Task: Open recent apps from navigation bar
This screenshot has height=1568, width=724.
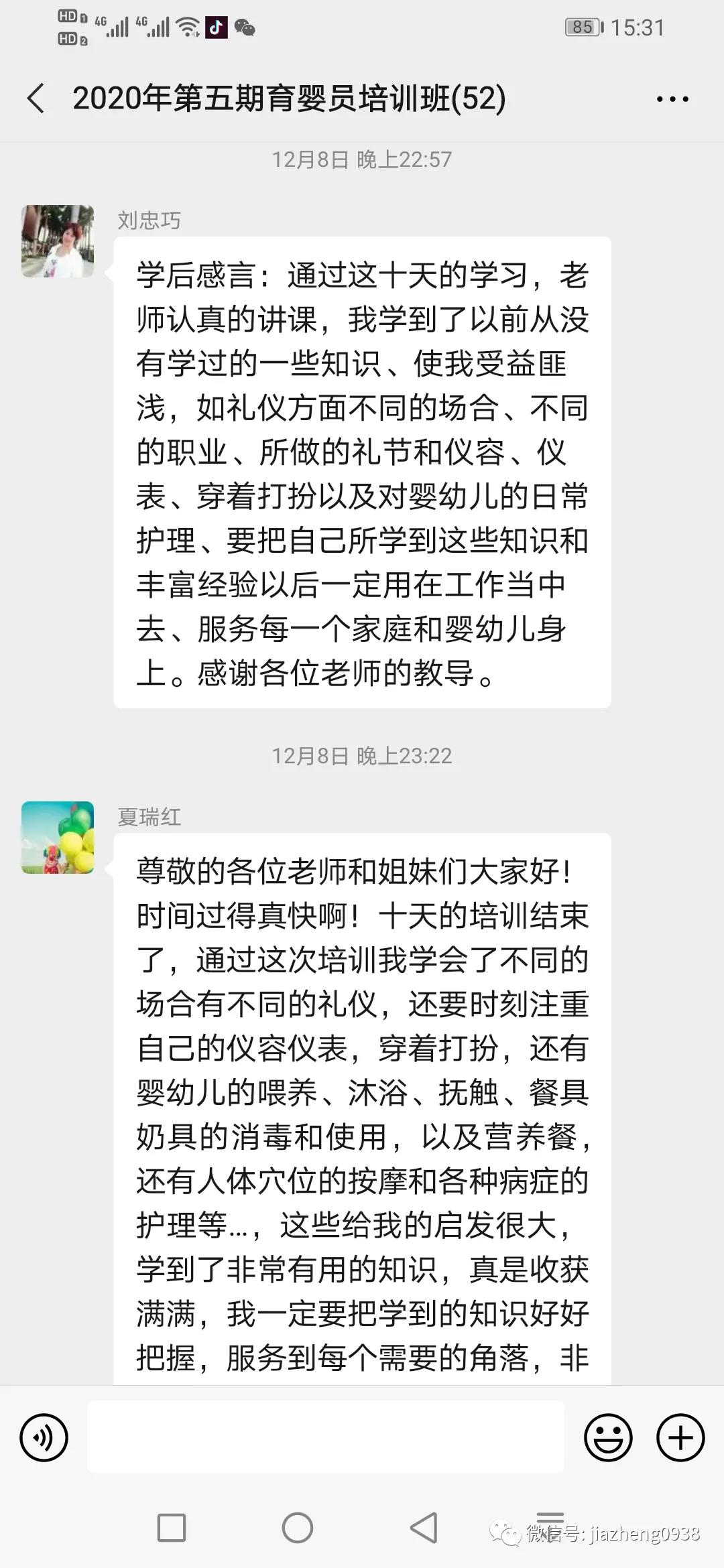Action: pos(171,1528)
